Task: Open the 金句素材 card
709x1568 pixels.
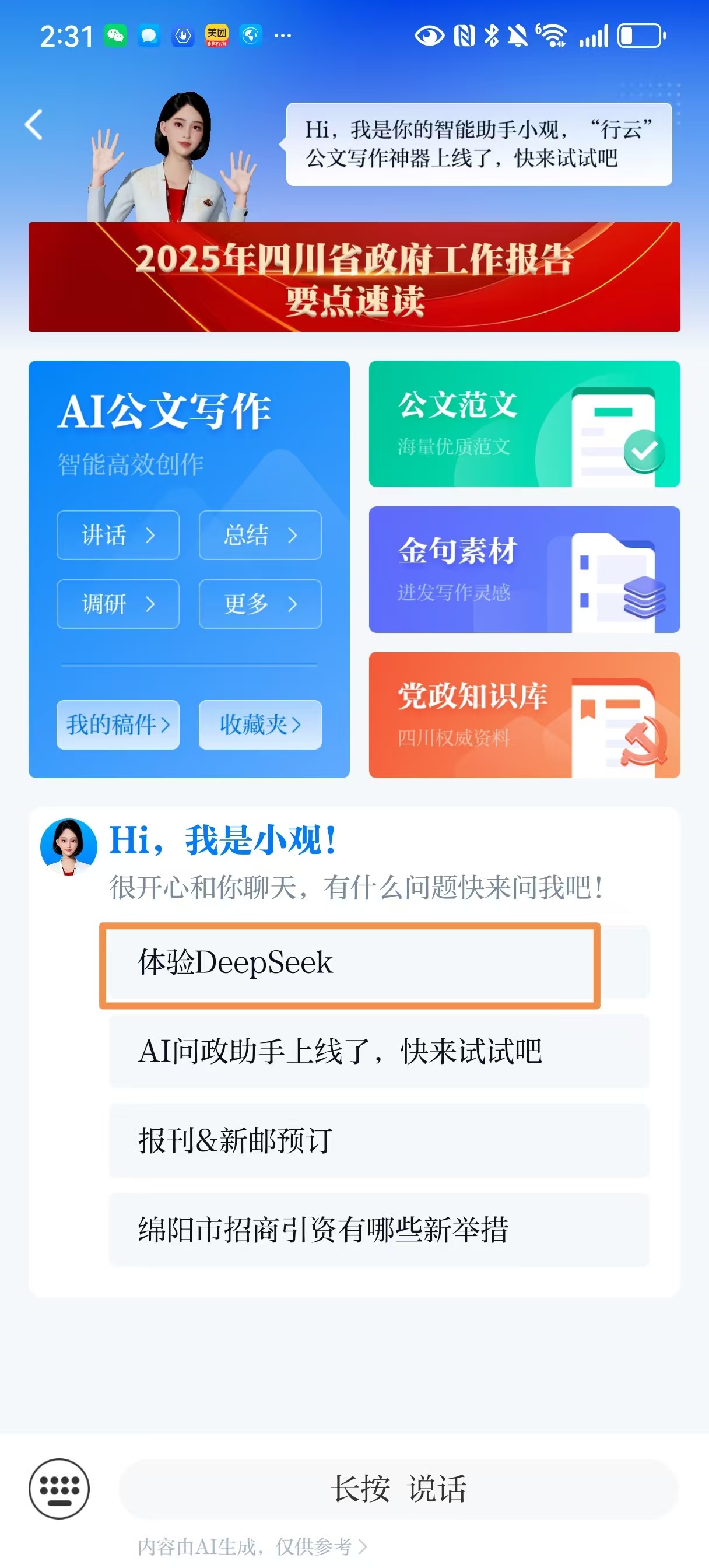Action: [x=524, y=569]
